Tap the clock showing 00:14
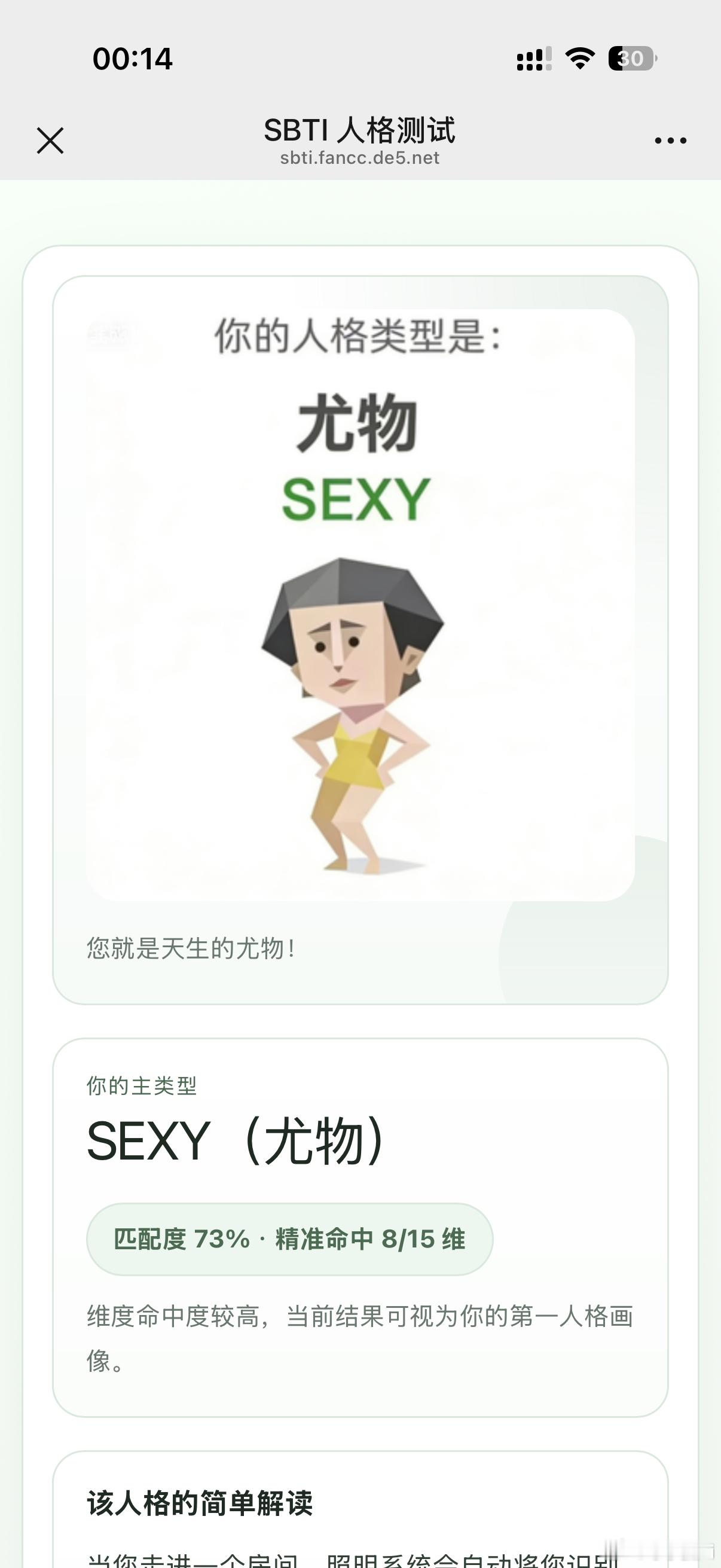This screenshot has height=1568, width=721. [133, 59]
